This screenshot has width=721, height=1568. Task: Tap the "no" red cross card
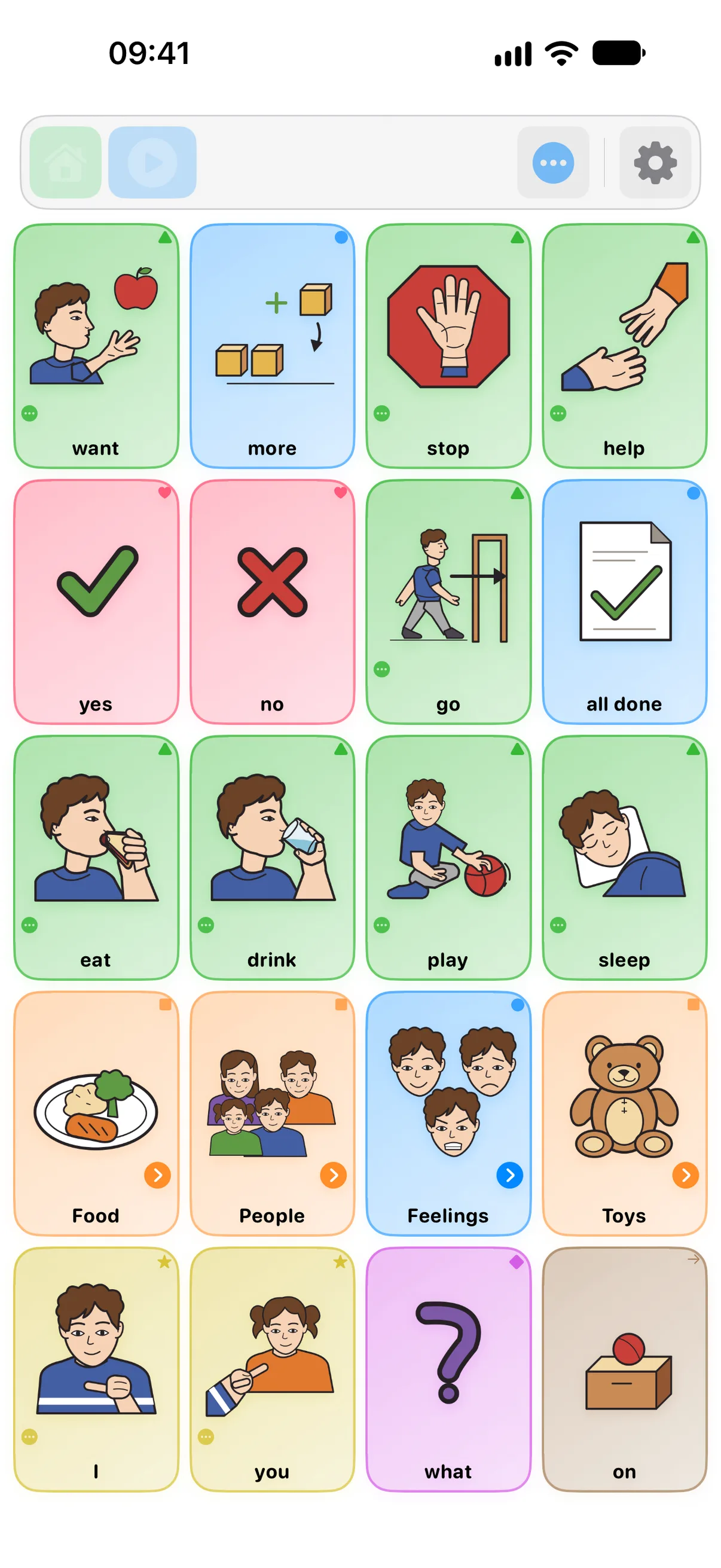(272, 602)
